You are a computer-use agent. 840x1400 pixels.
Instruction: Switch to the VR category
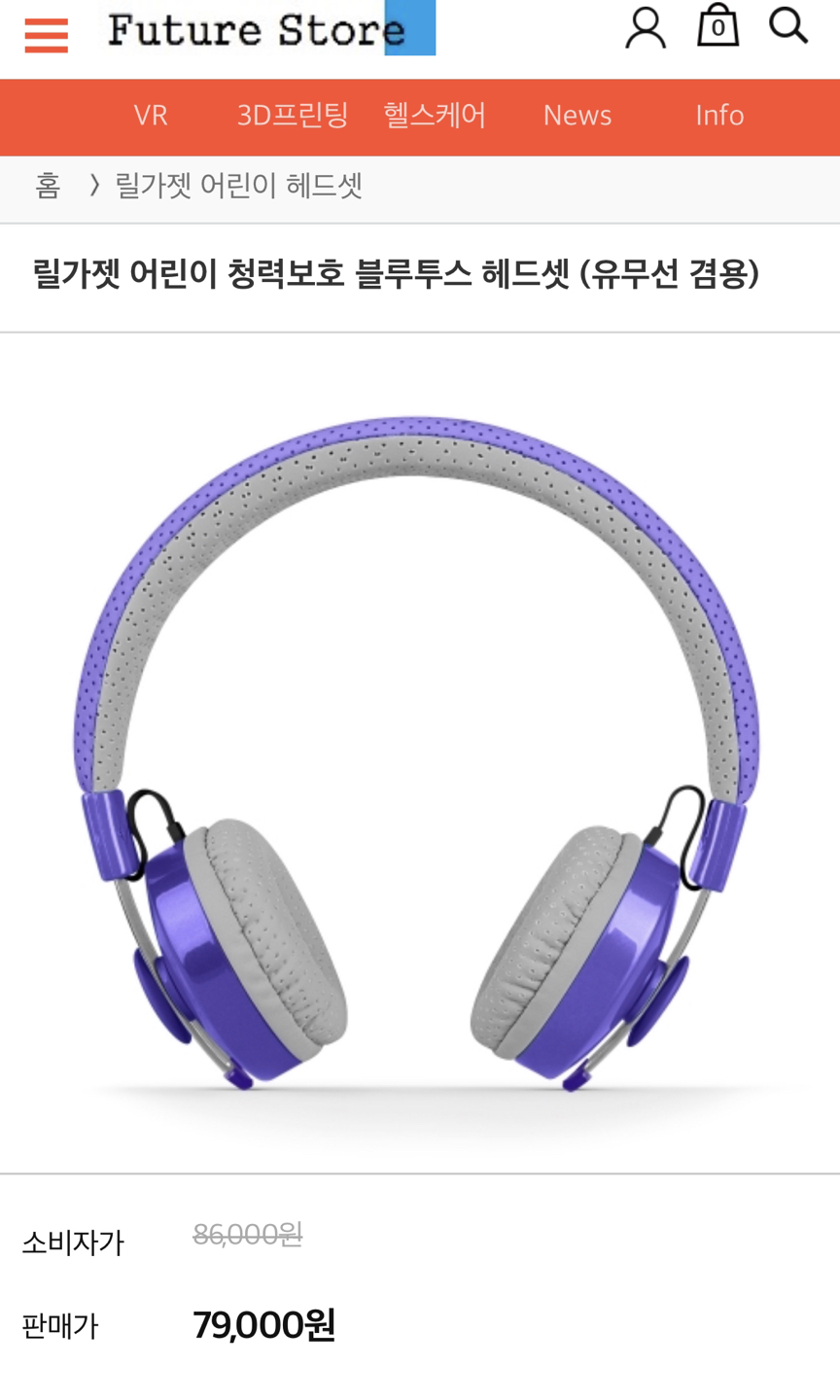[x=151, y=116]
